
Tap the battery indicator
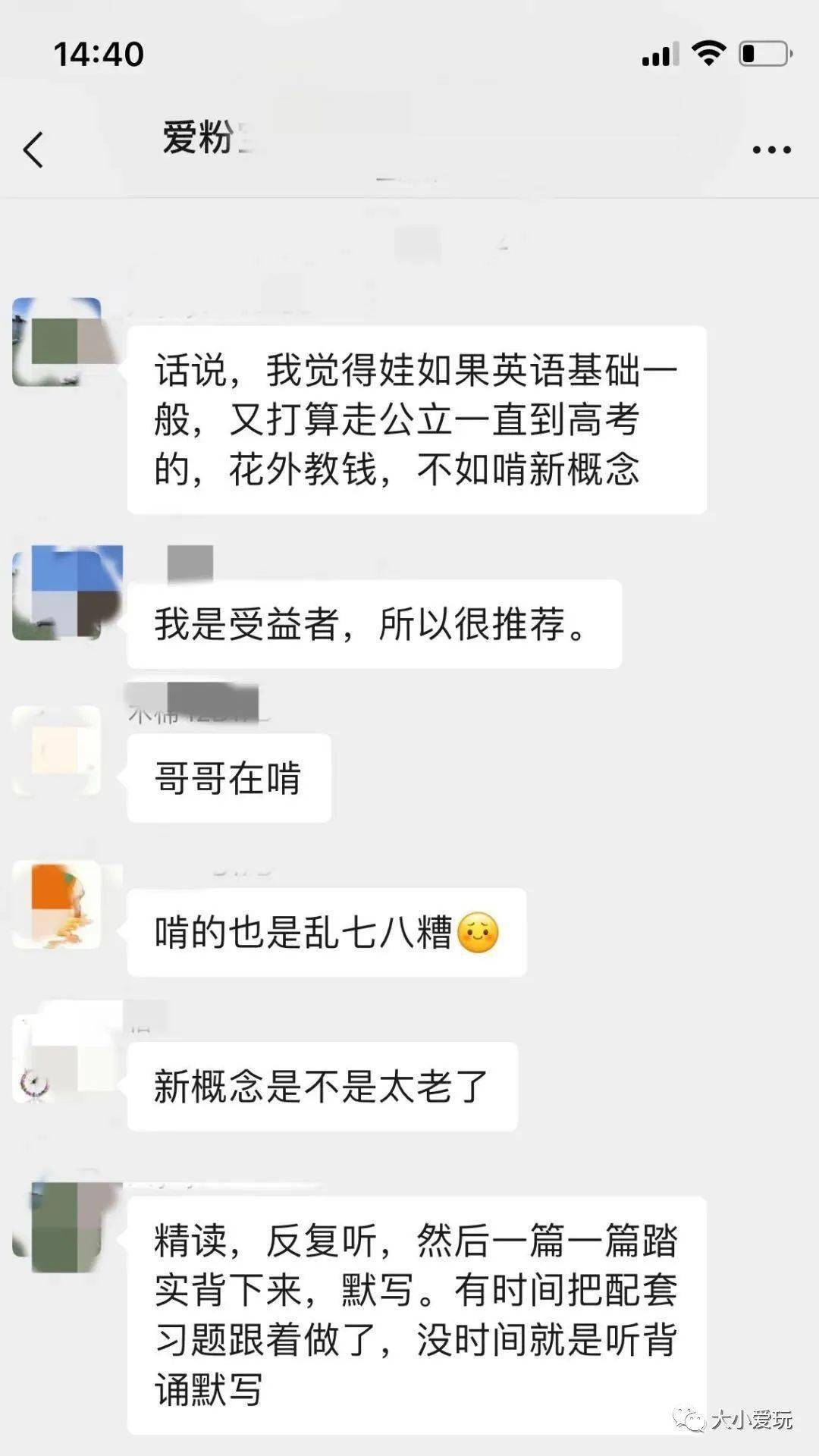(x=762, y=54)
